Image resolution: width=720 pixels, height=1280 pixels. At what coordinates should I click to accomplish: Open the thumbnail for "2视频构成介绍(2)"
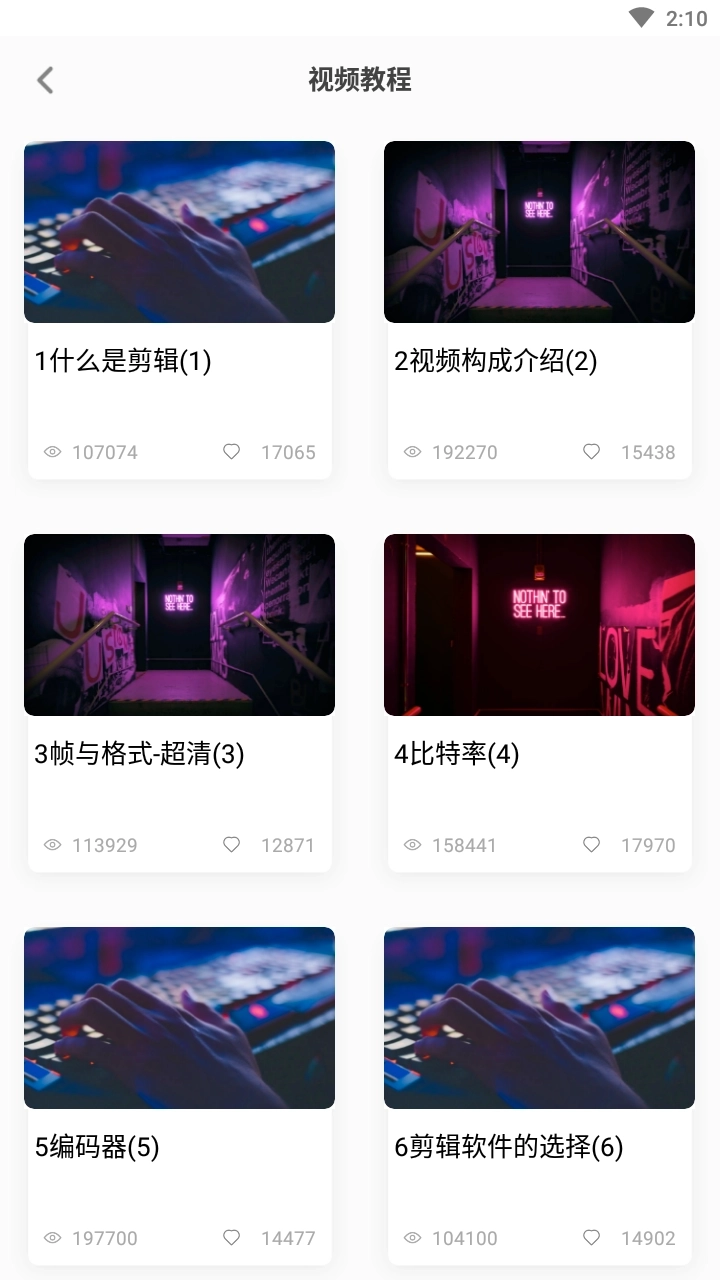coord(539,231)
